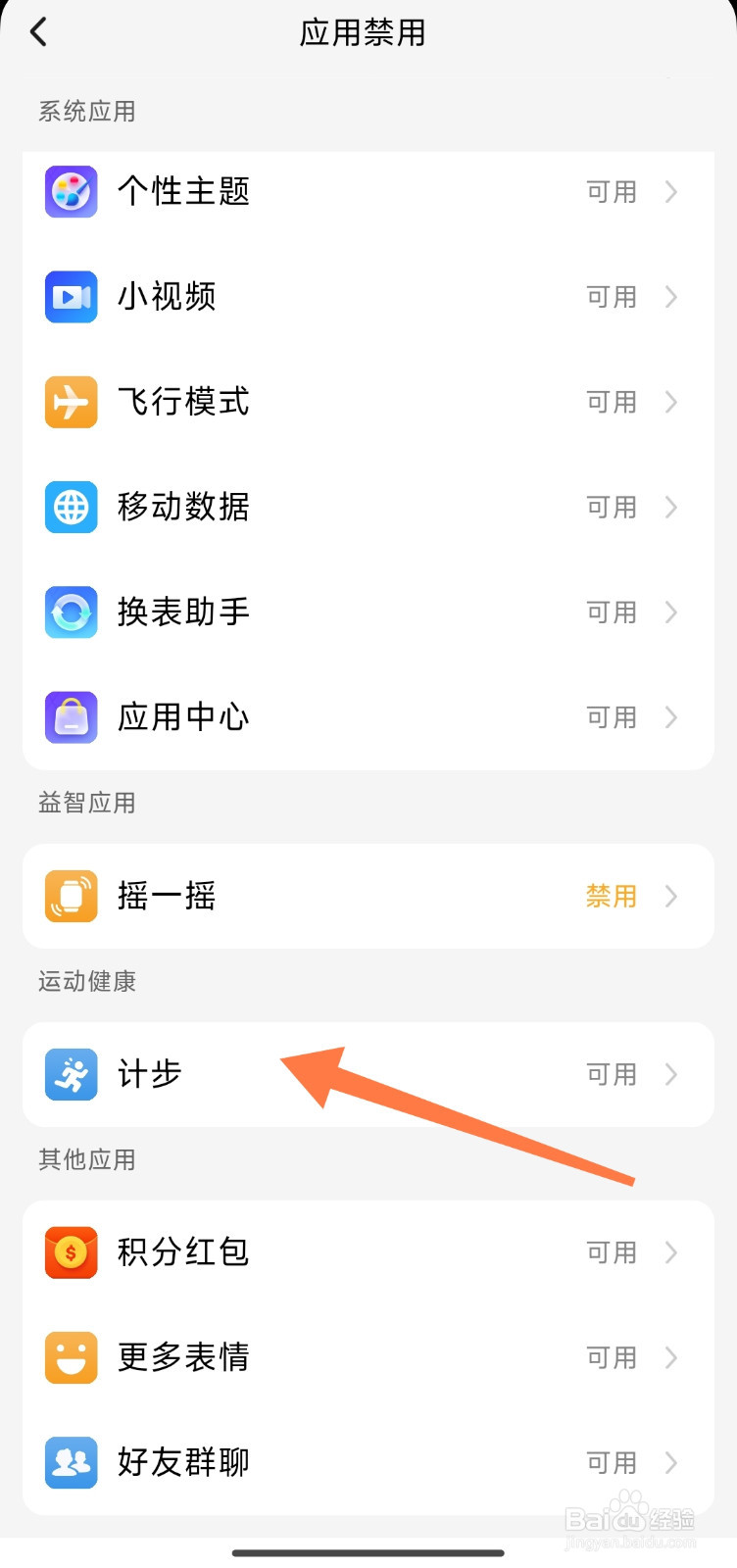Expand the 摇一摇 row chevron
737x1568 pixels.
point(671,896)
